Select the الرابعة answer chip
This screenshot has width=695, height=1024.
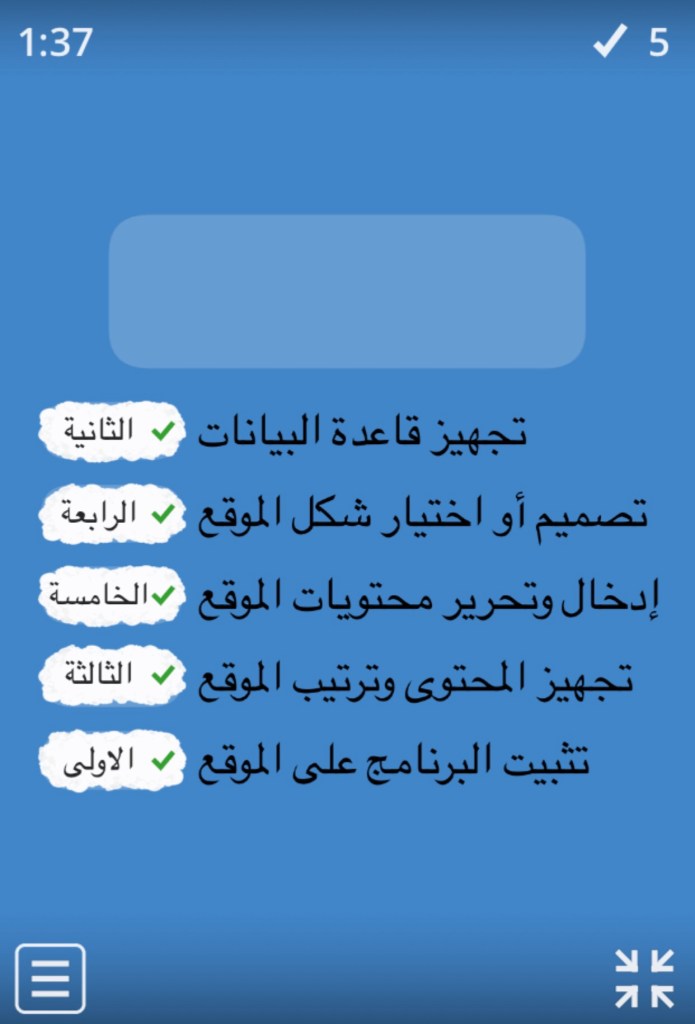coord(111,514)
